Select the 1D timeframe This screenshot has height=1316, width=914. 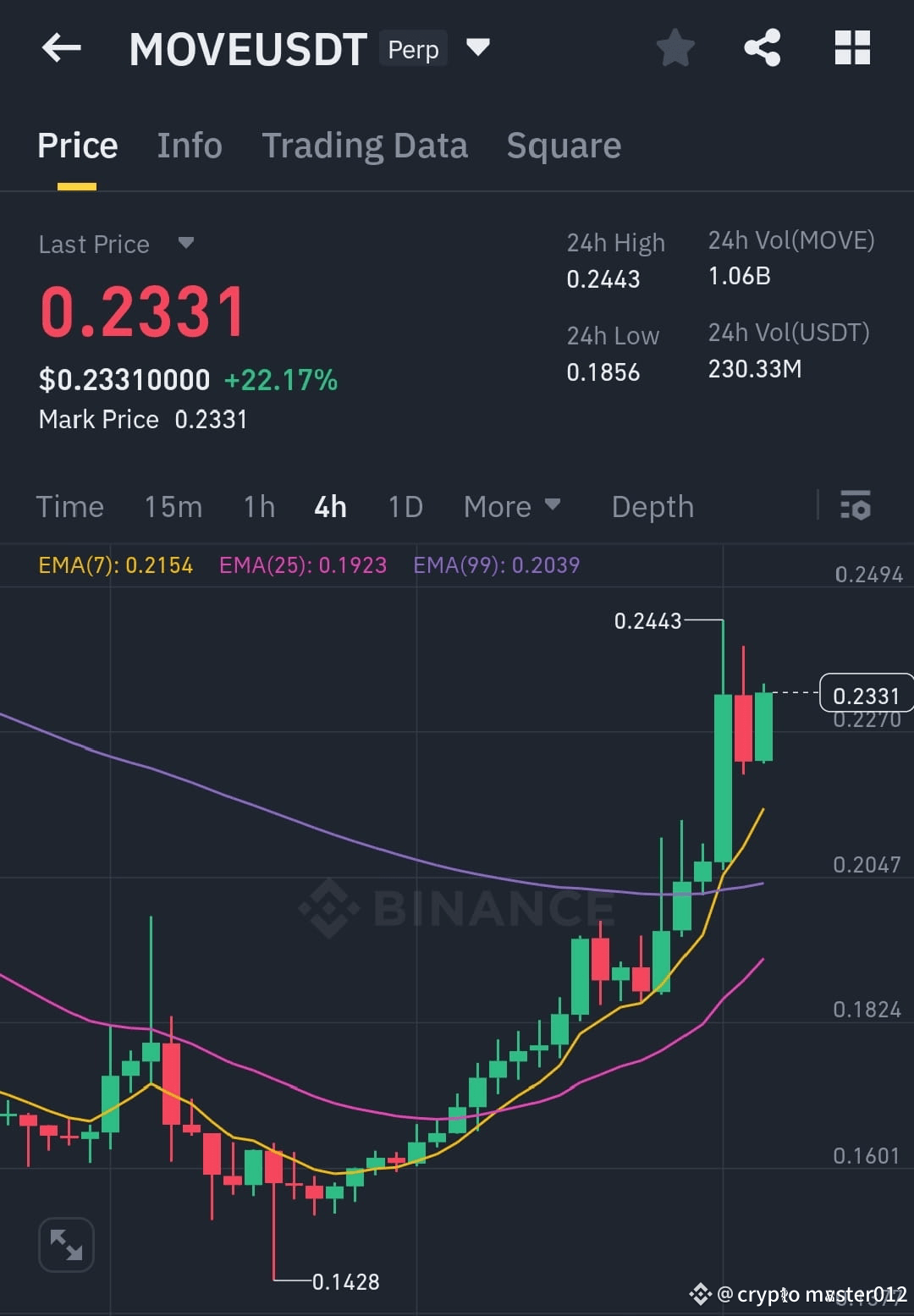pos(405,506)
